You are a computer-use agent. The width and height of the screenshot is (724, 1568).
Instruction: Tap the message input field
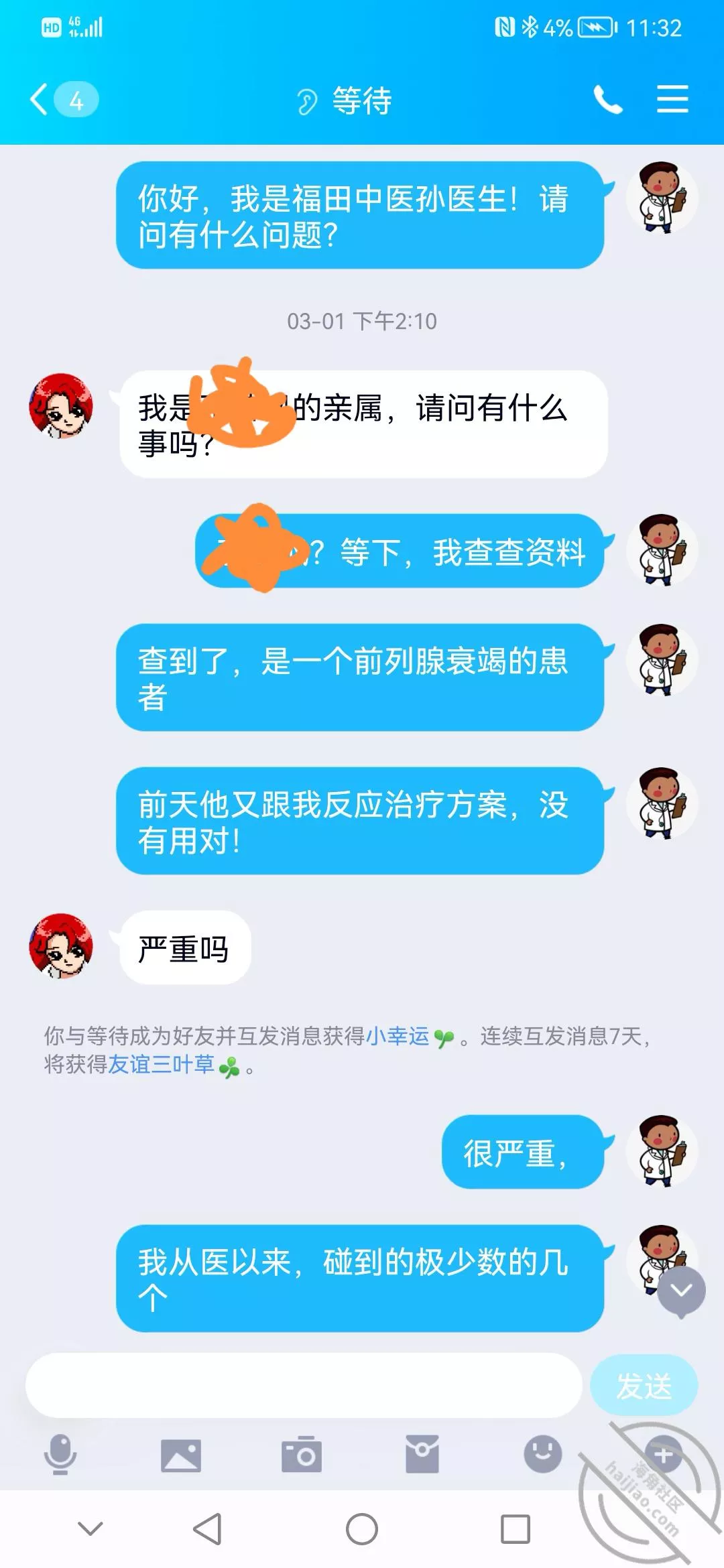[303, 1385]
